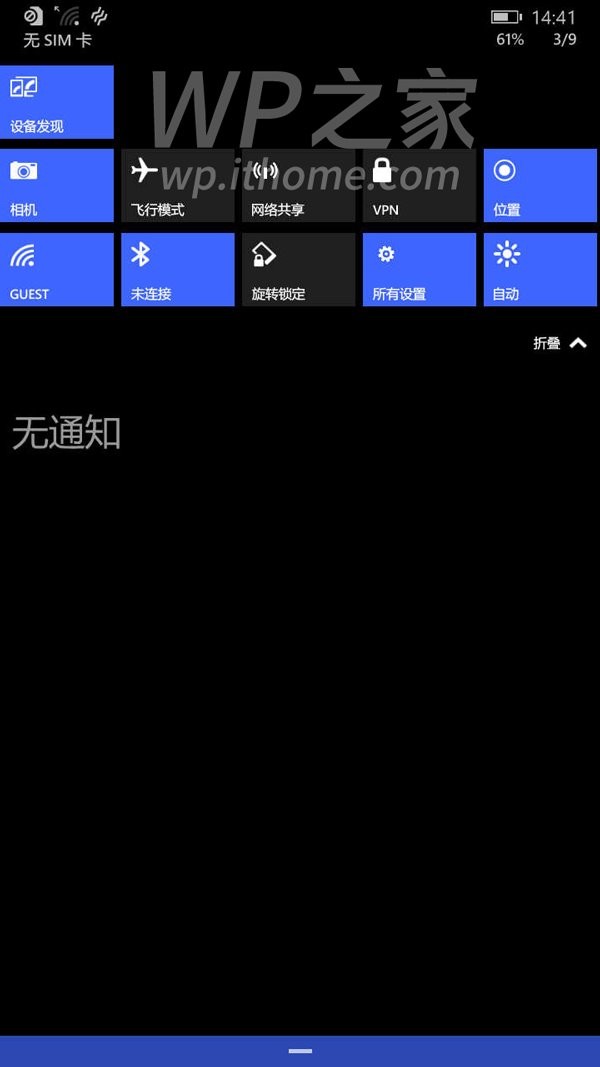Open the 设备发现 quick action tile
This screenshot has width=600, height=1067.
[56, 102]
